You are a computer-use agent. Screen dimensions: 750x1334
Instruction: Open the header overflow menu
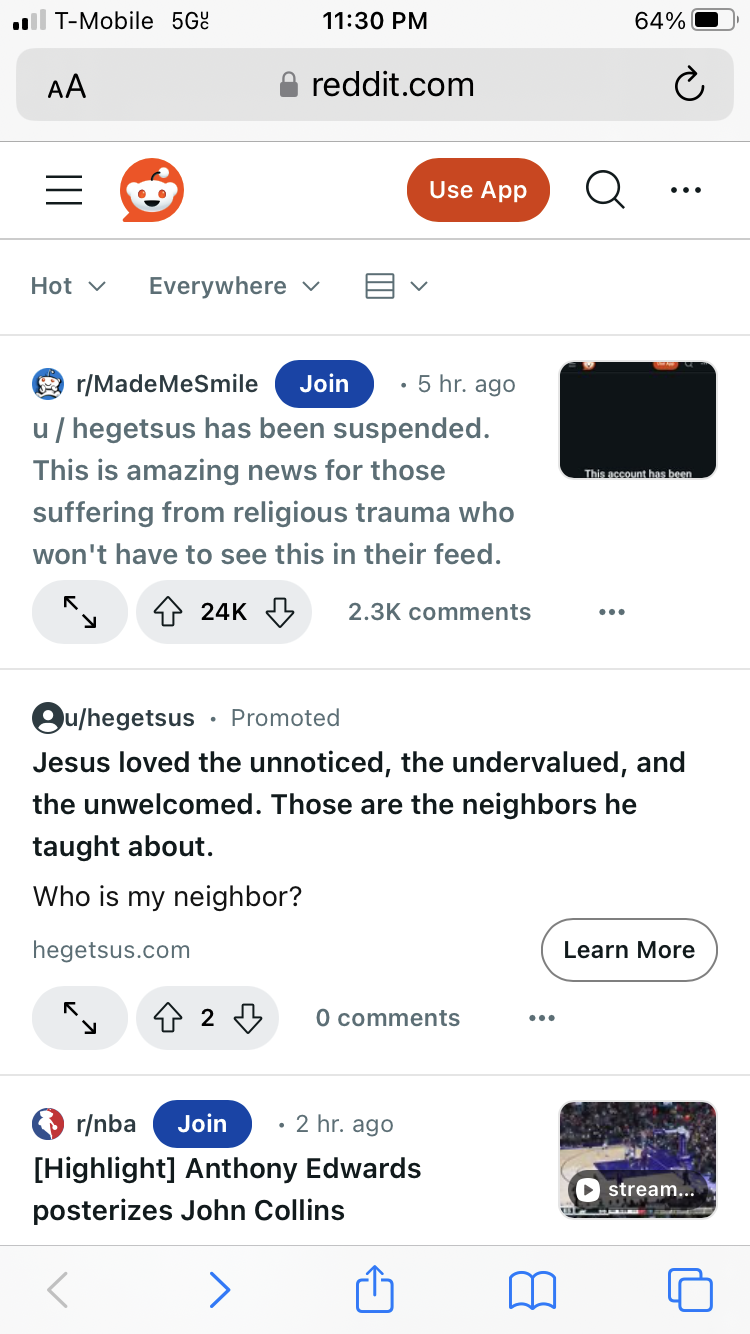coord(686,190)
